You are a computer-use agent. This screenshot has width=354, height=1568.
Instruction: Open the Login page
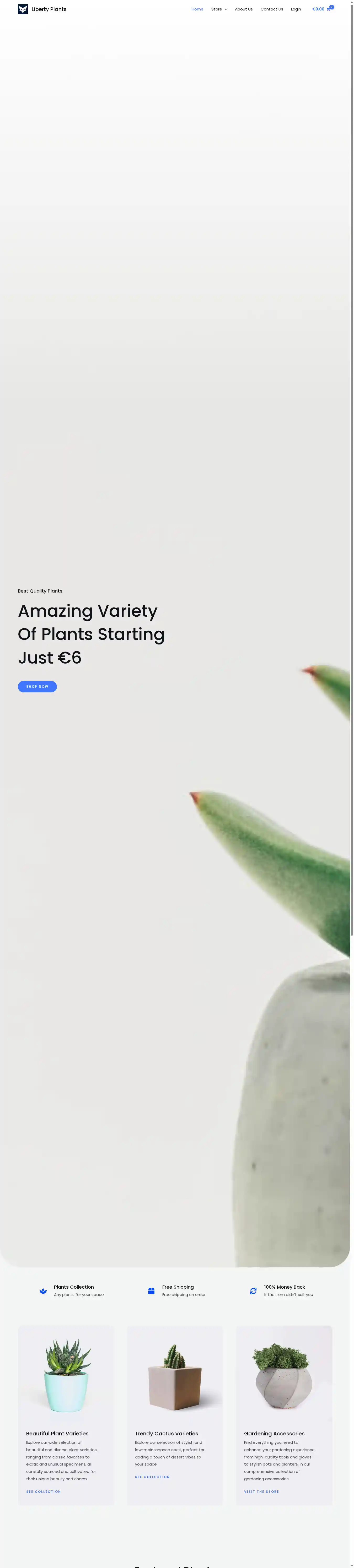(x=296, y=9)
